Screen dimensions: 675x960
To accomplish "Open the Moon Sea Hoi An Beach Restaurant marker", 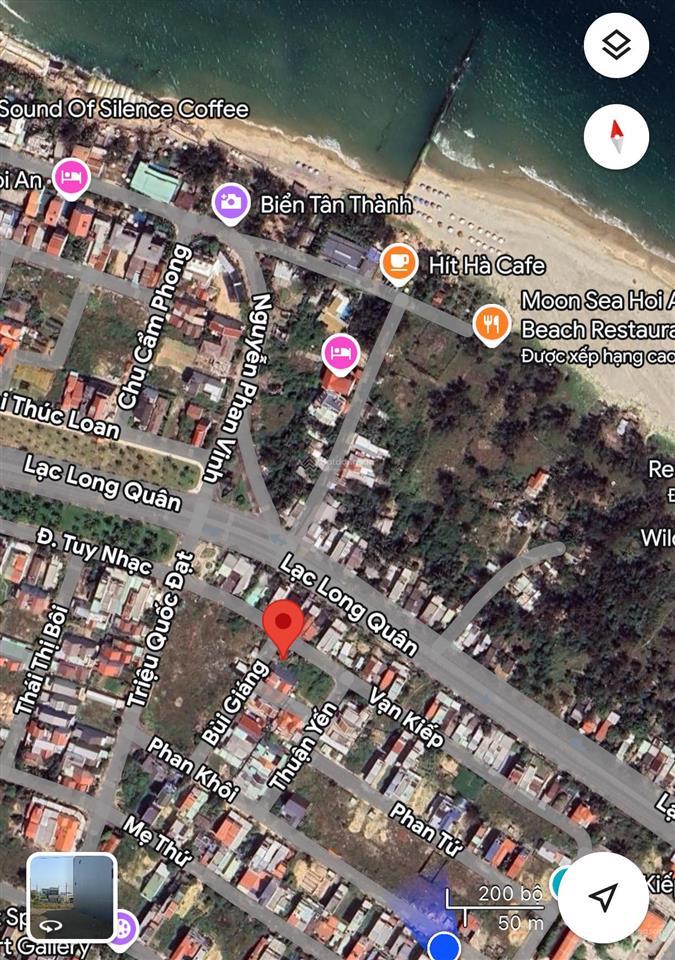I will click(492, 324).
